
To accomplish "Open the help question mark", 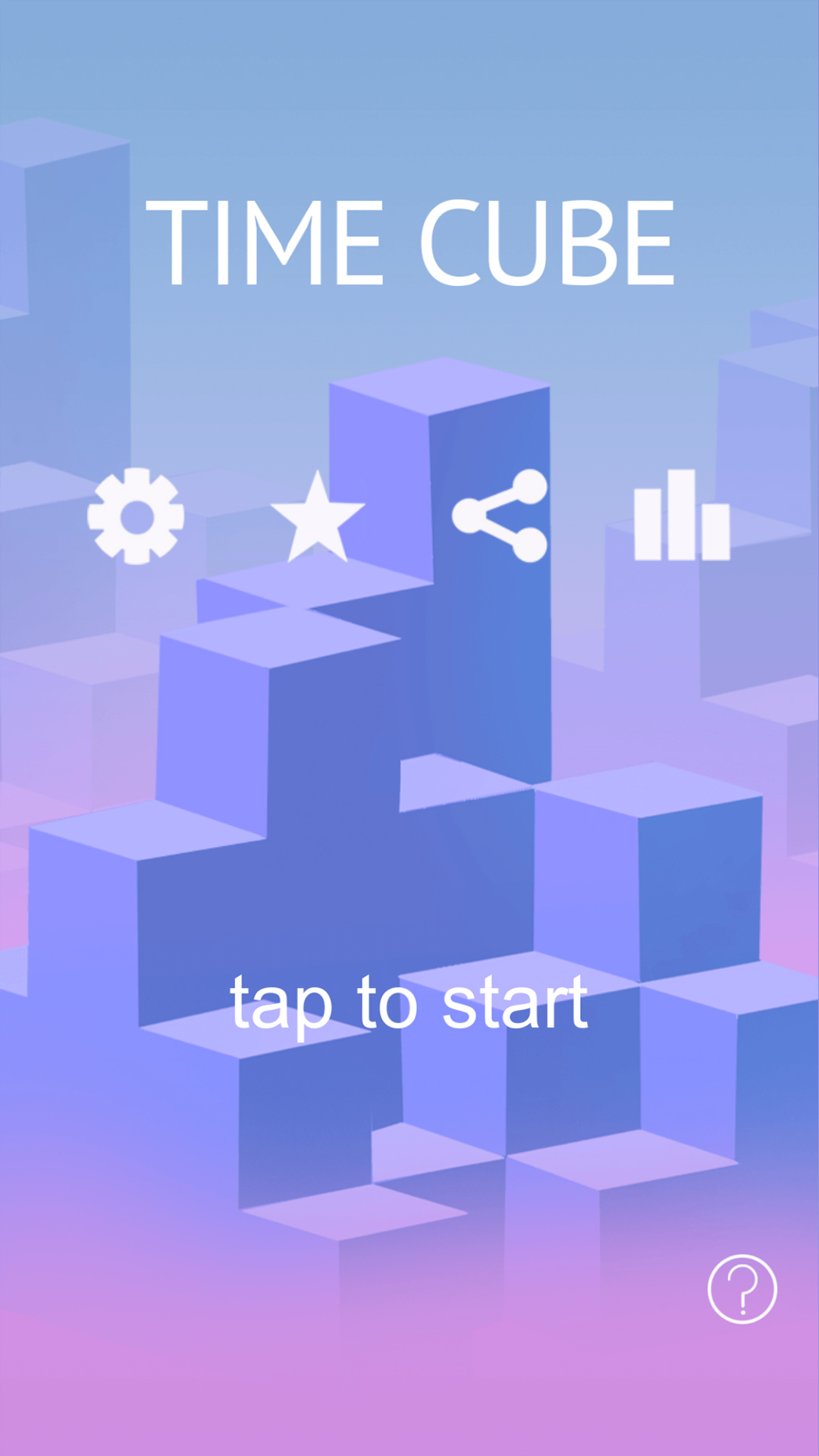I will click(742, 1288).
